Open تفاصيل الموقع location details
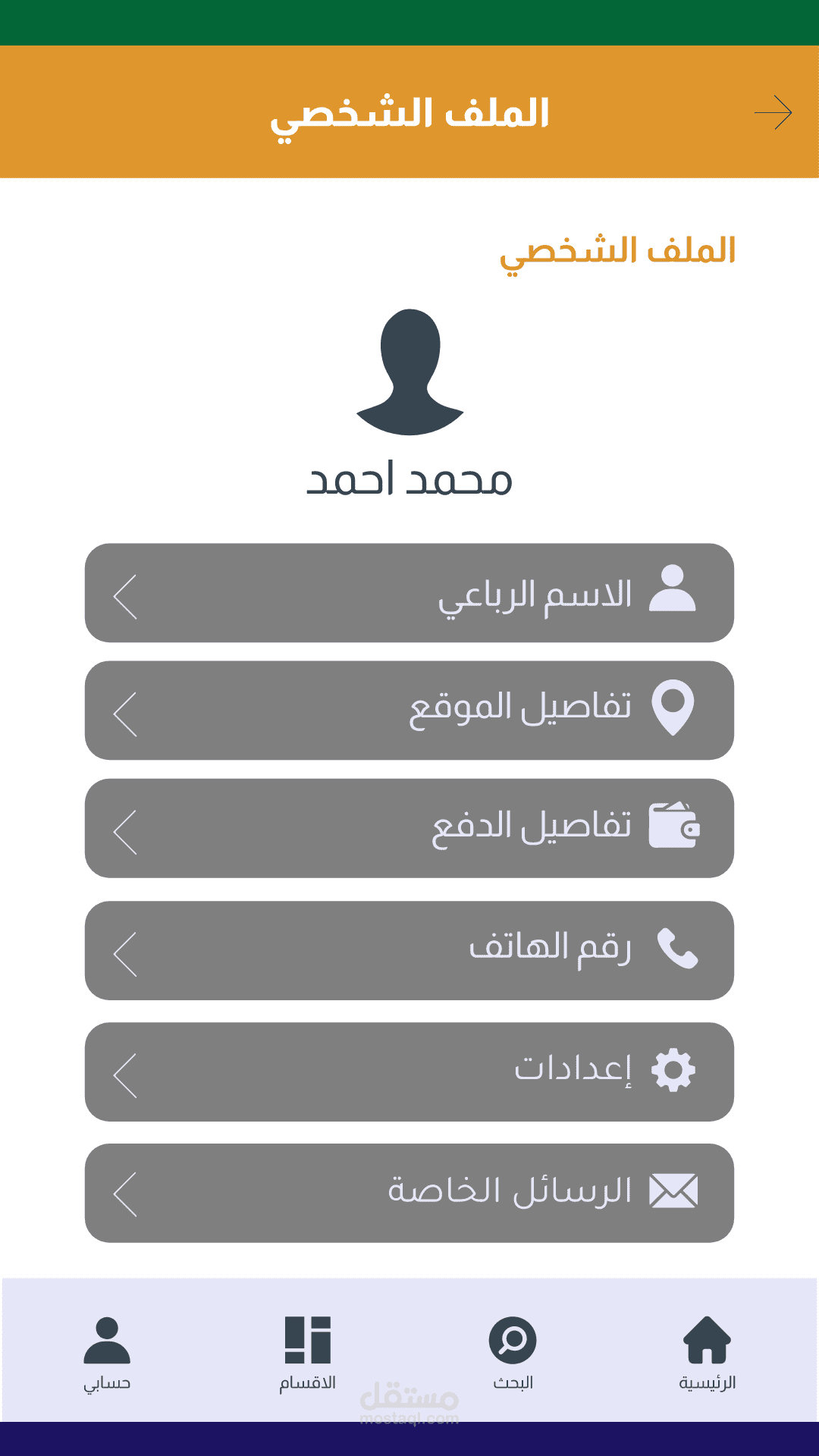 [x=409, y=711]
